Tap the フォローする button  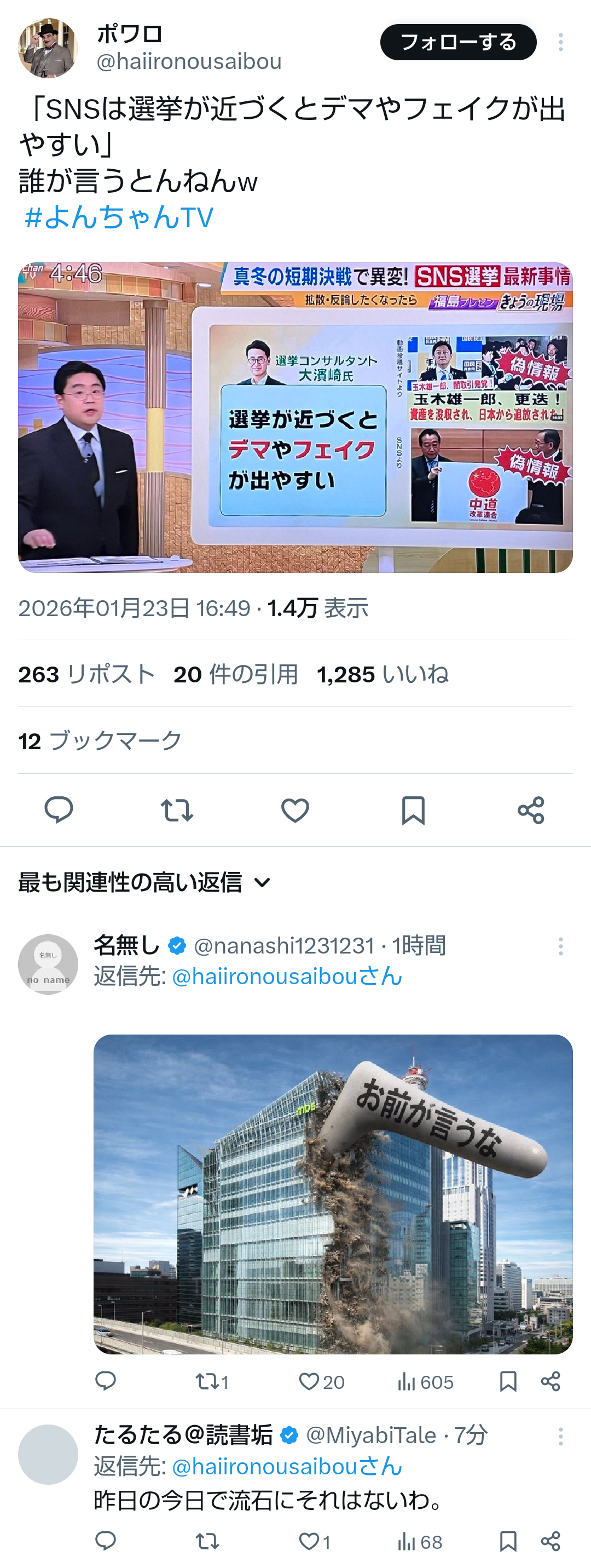(458, 42)
